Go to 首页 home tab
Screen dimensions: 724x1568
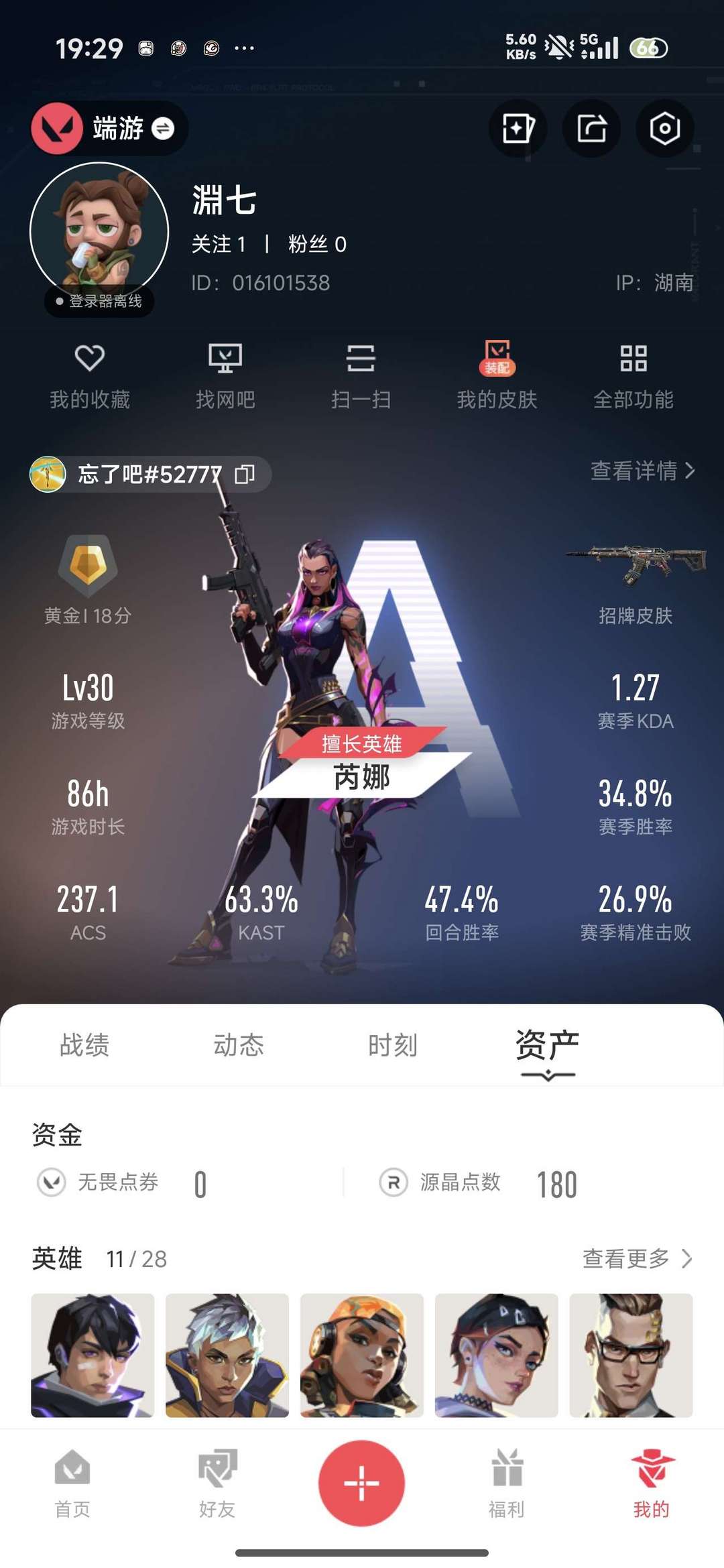72,1484
